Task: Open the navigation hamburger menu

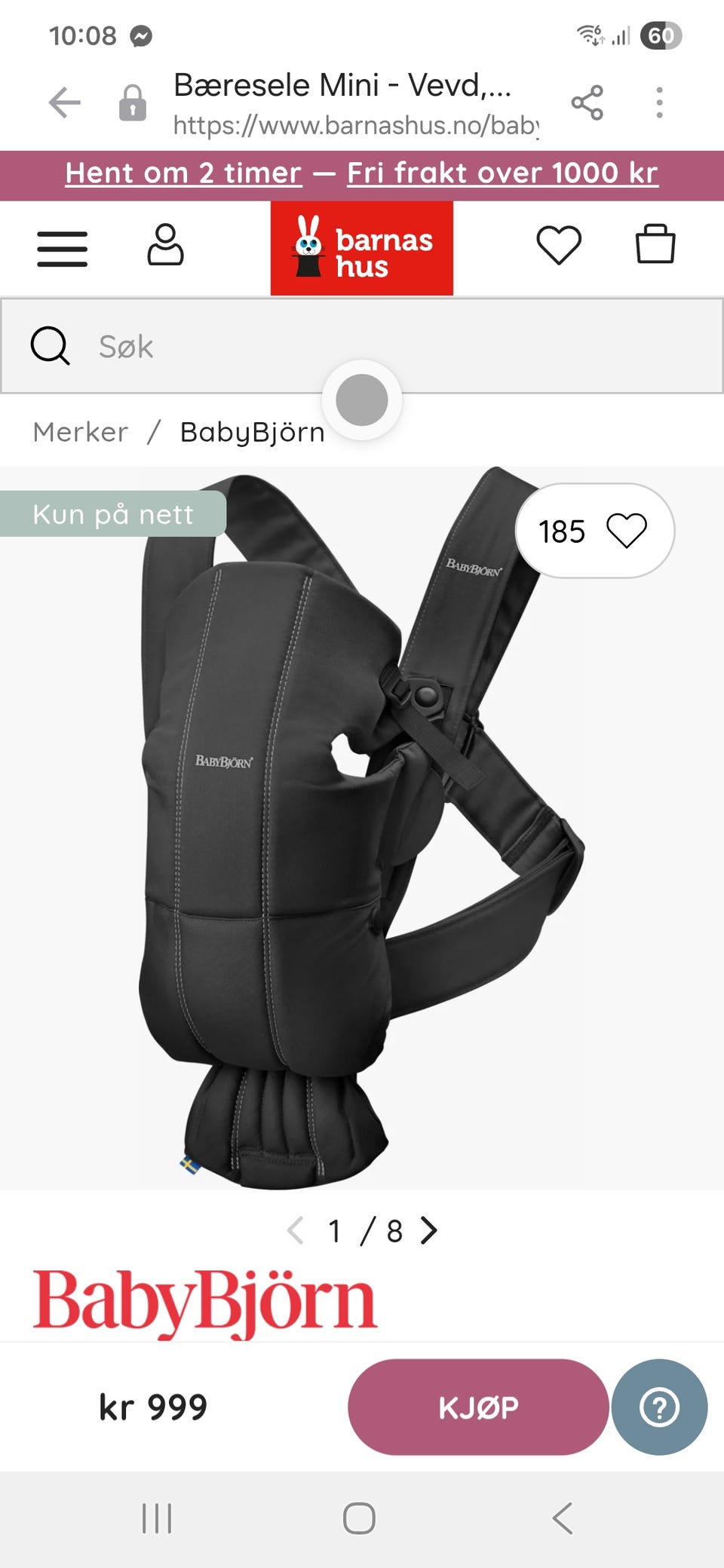Action: pos(63,249)
